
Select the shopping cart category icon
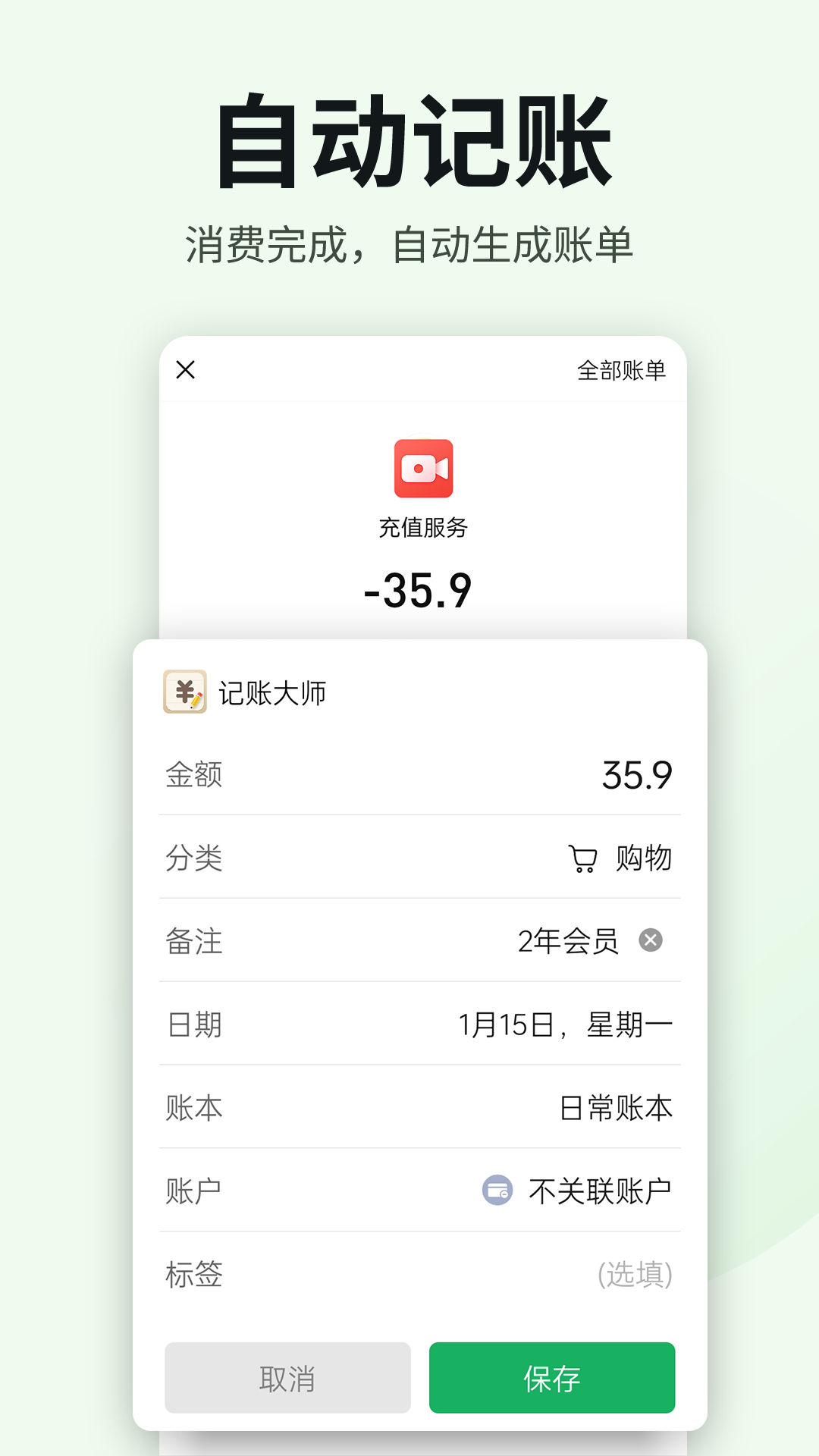click(582, 858)
